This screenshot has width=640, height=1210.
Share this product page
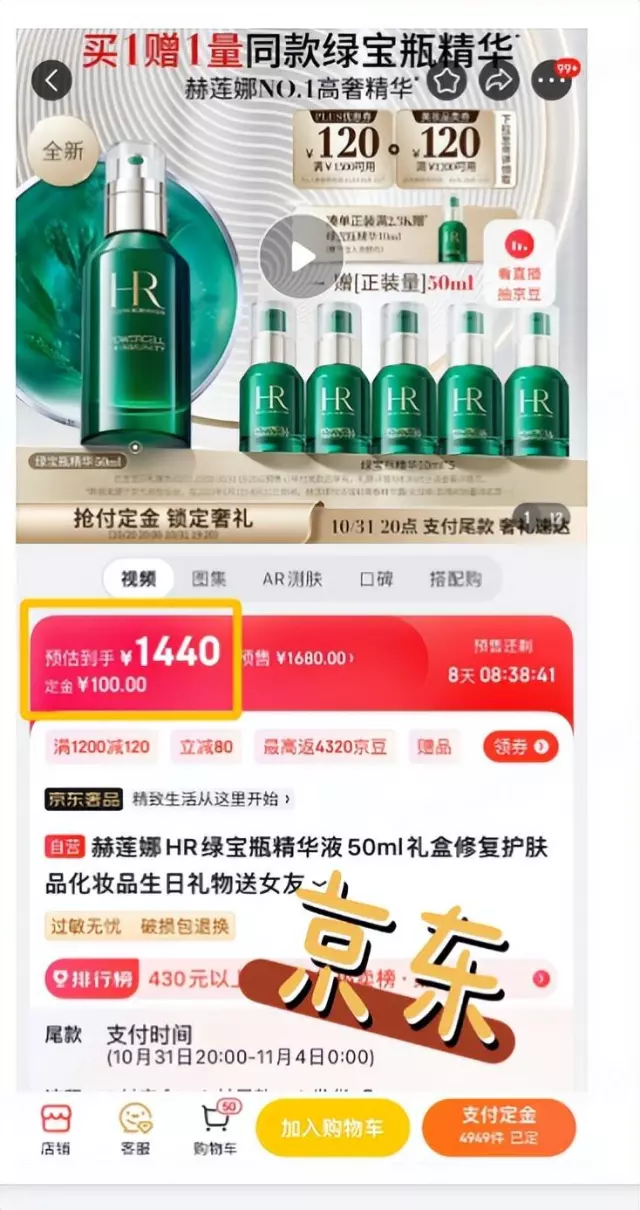[x=499, y=80]
